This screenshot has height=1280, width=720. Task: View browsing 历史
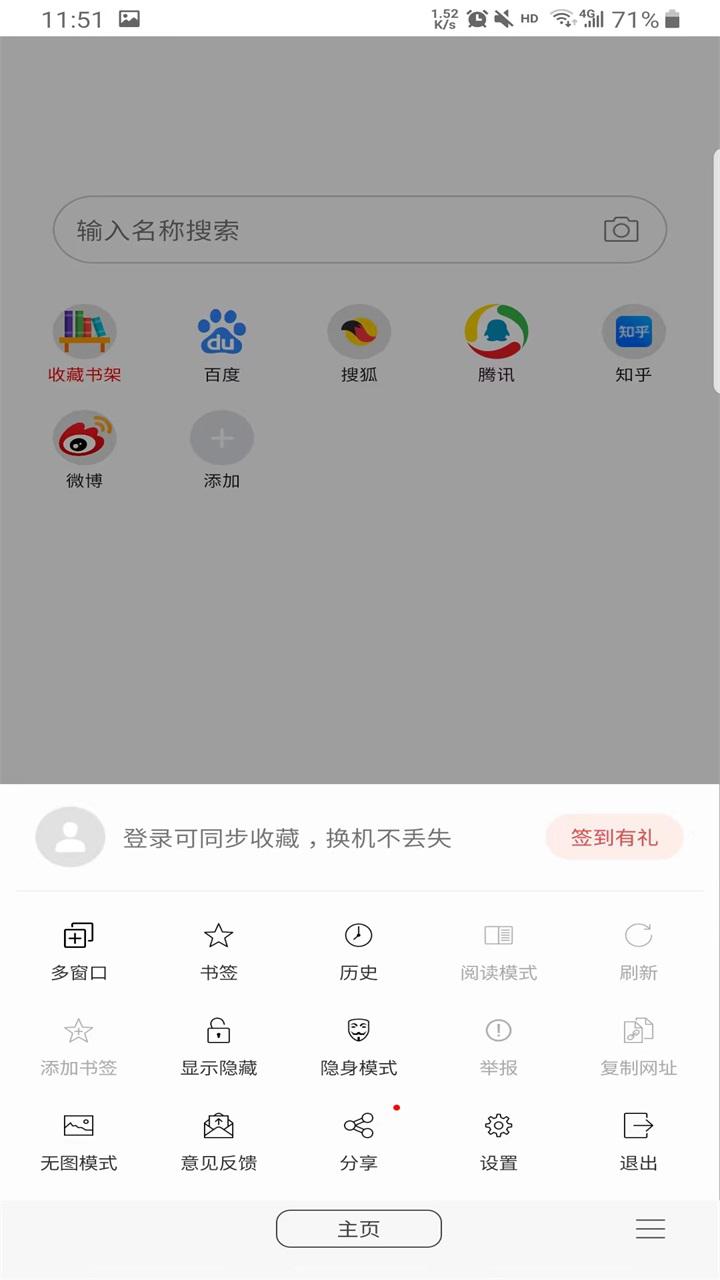[359, 951]
